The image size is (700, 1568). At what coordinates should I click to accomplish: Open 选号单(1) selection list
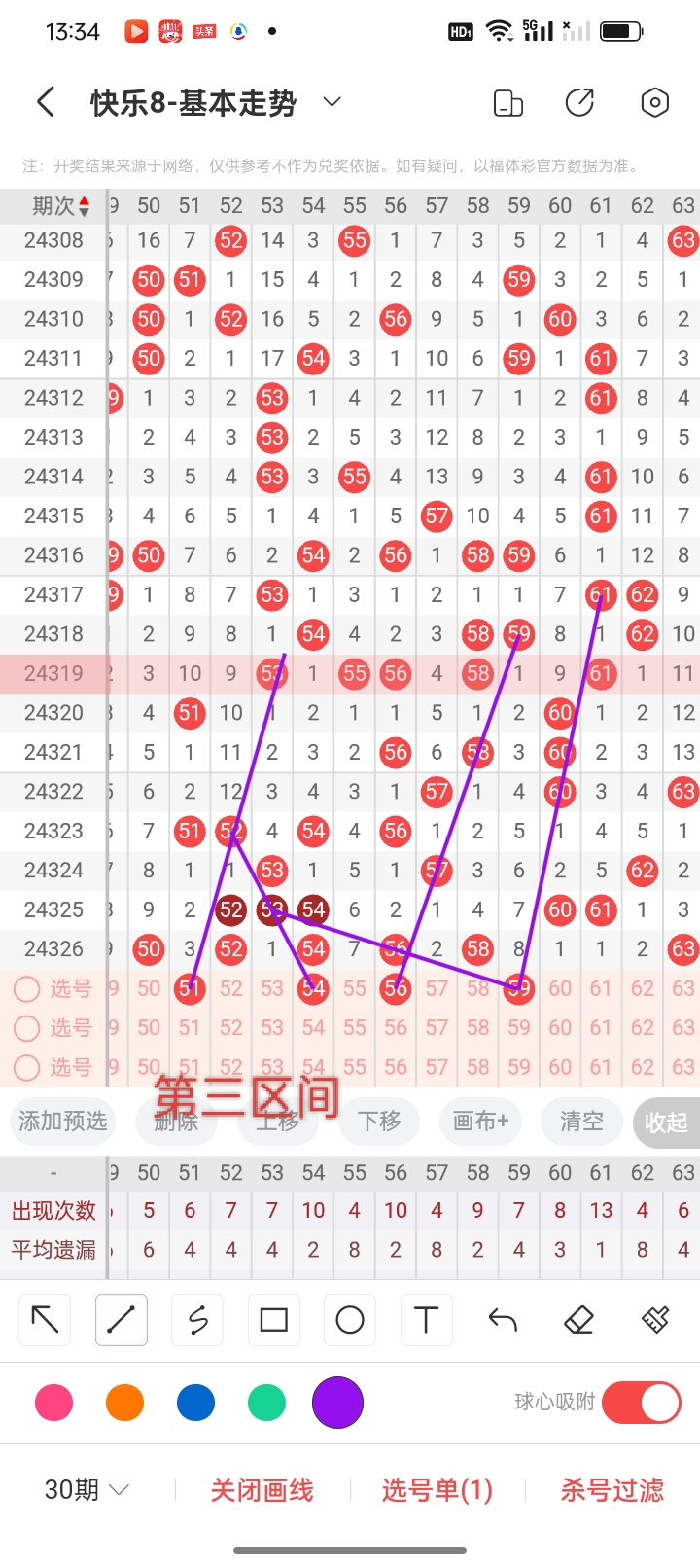pos(437,1488)
